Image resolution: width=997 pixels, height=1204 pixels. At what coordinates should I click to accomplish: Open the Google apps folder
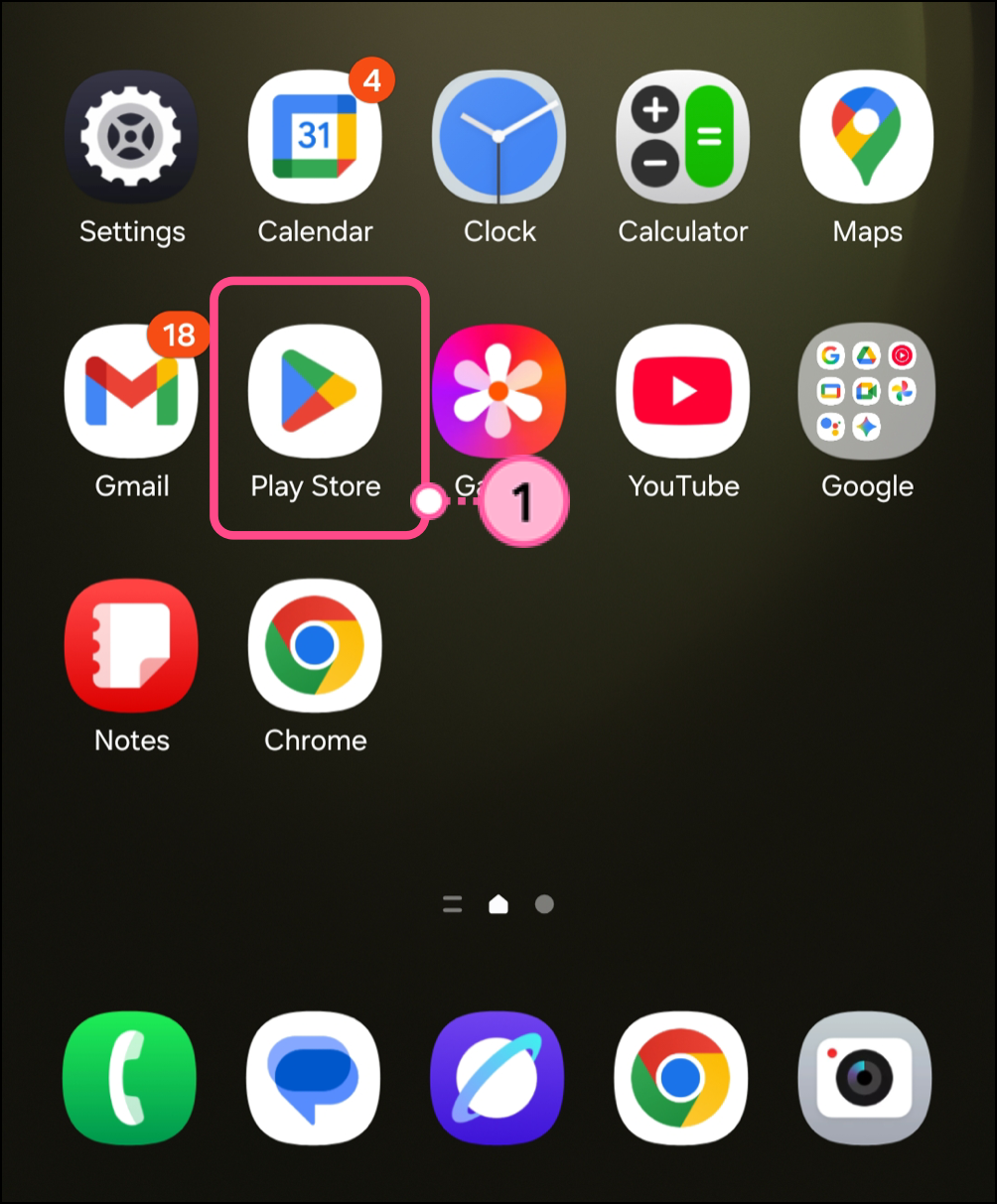(x=867, y=391)
